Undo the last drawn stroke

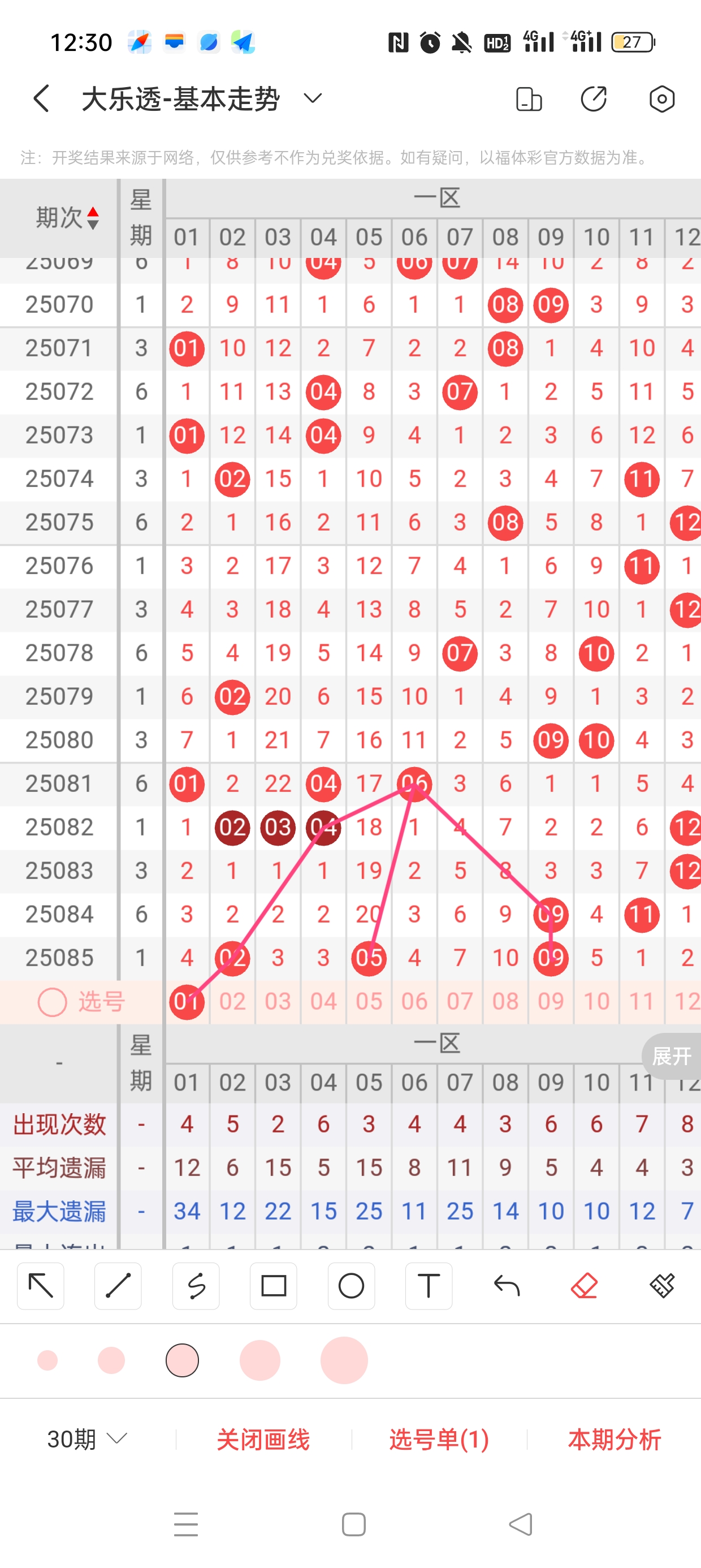tap(507, 1286)
